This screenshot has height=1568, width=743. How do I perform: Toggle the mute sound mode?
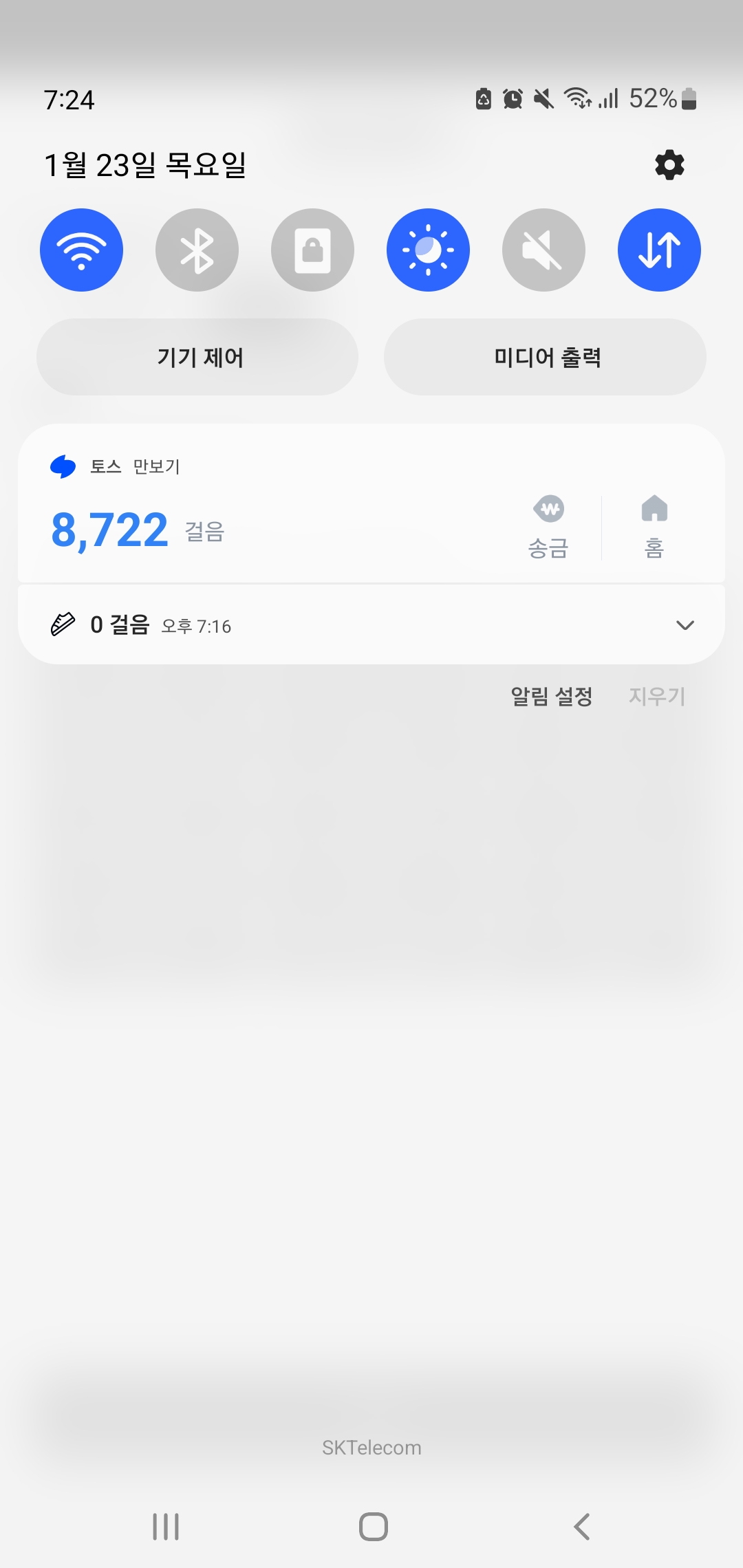point(543,250)
